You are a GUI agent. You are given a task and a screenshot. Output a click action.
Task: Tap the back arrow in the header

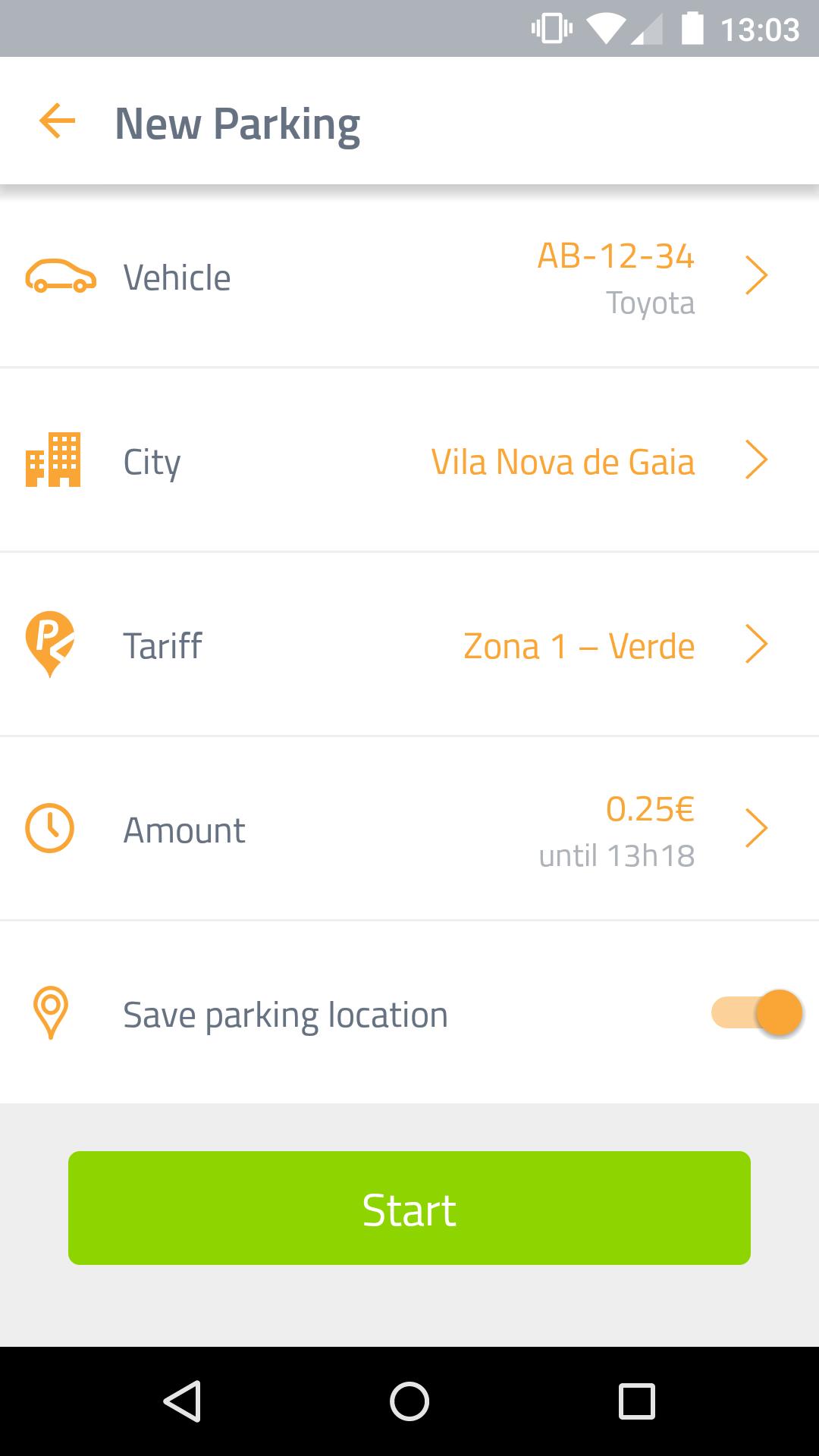click(x=57, y=121)
